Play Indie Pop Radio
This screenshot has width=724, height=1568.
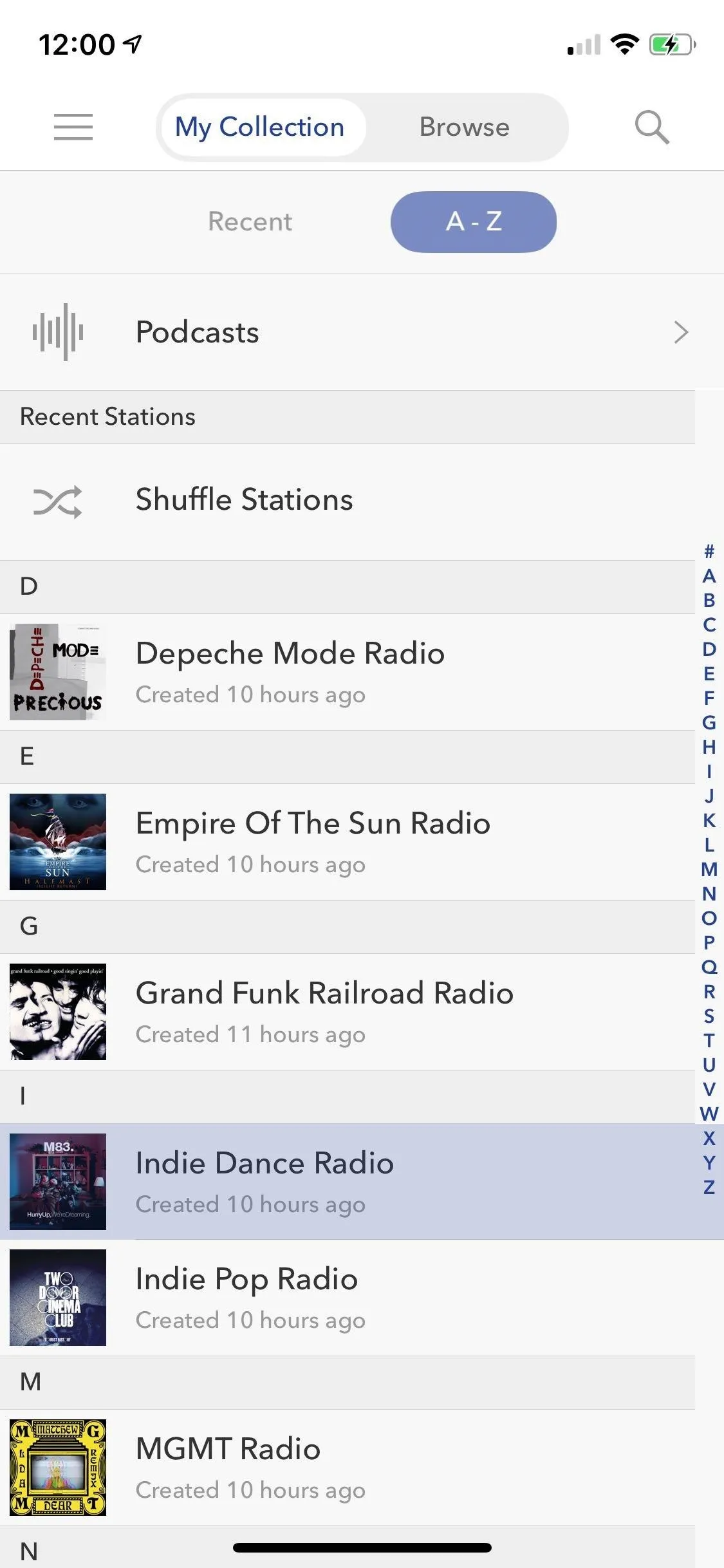[348, 1297]
